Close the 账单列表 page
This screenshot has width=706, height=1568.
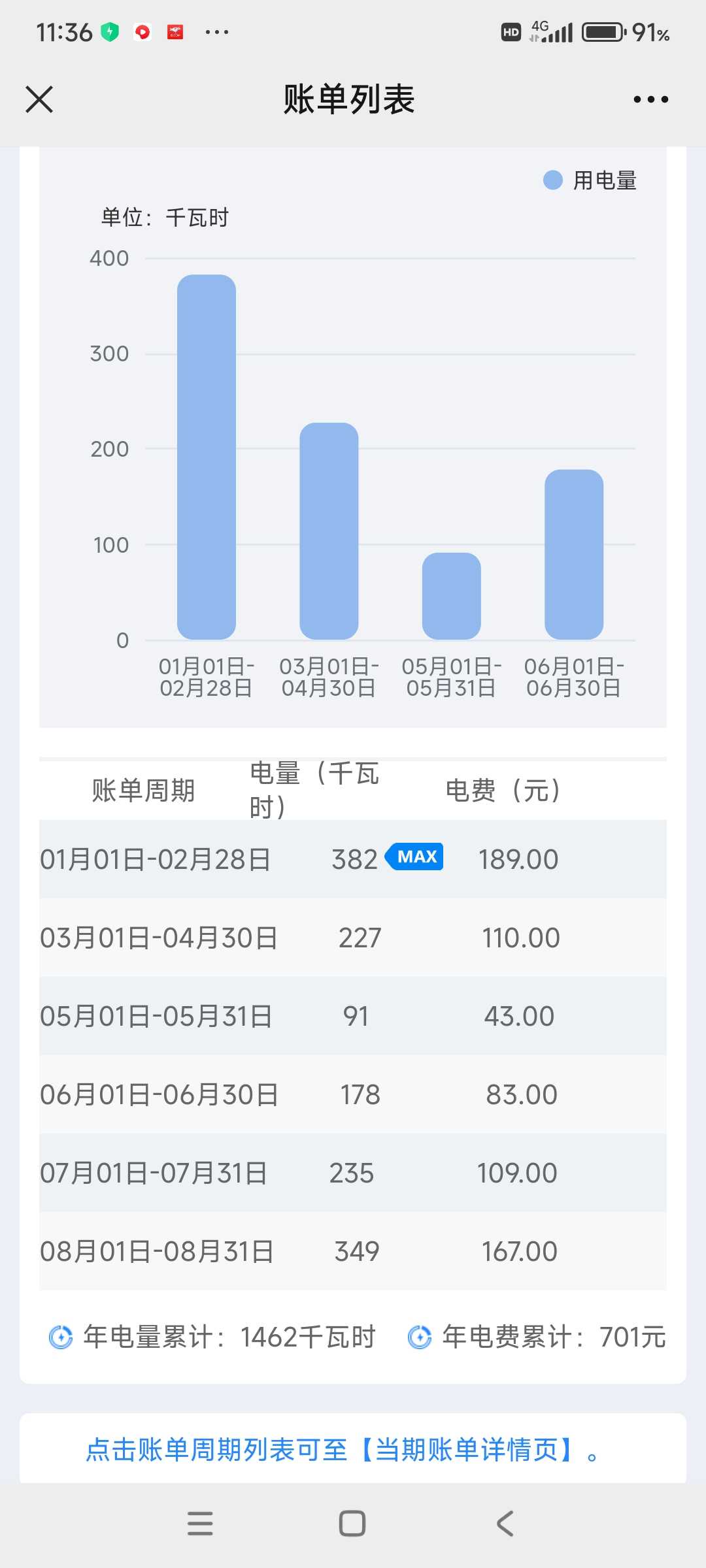39,99
